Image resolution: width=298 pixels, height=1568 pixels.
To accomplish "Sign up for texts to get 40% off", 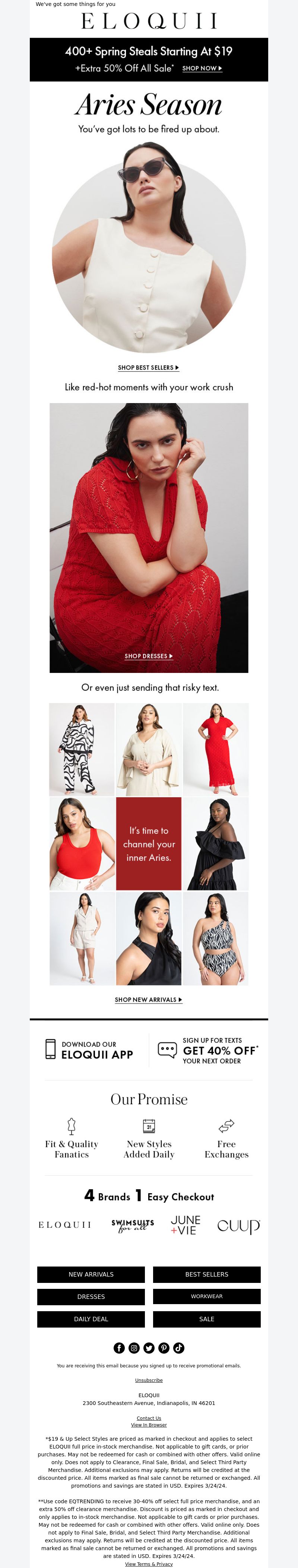I will (x=209, y=1050).
